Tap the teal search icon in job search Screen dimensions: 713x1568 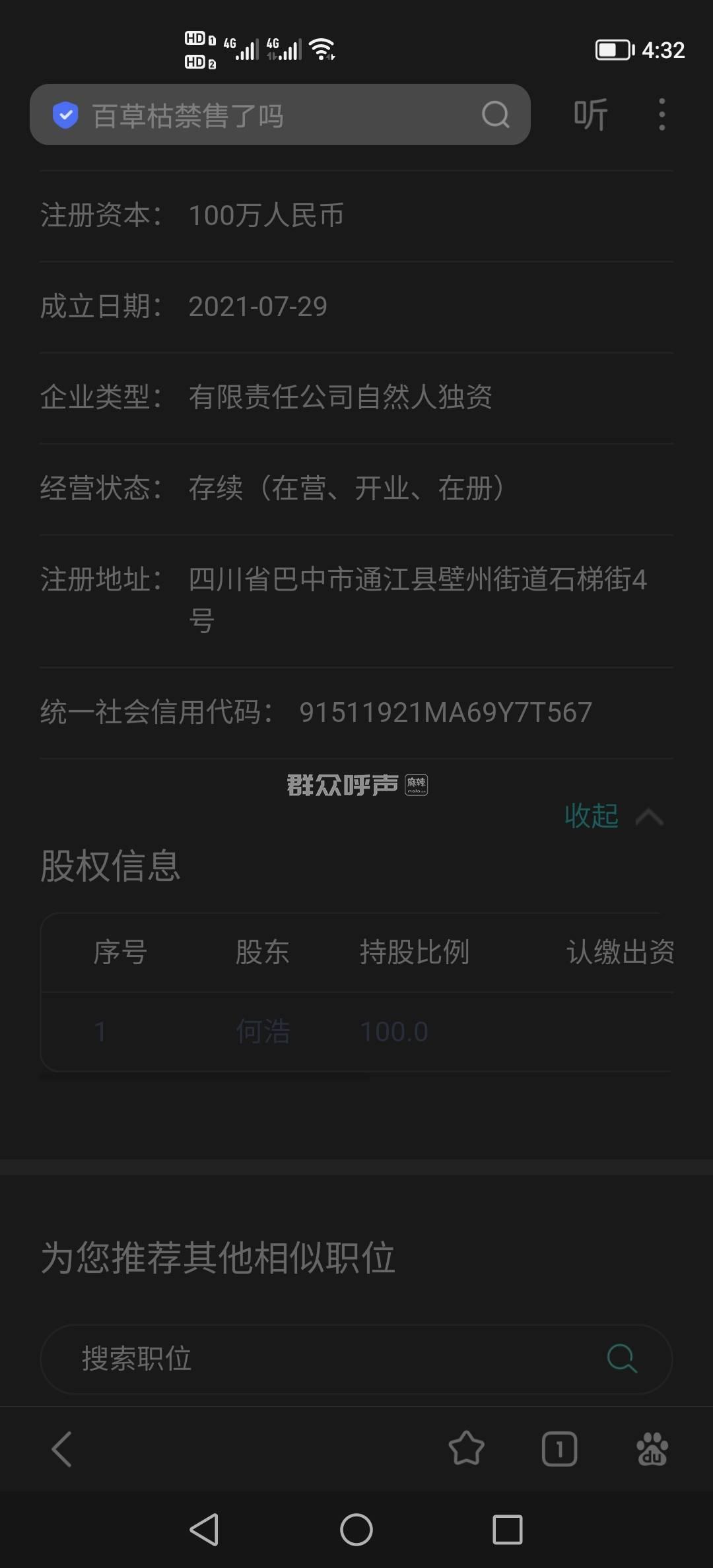pos(621,1359)
